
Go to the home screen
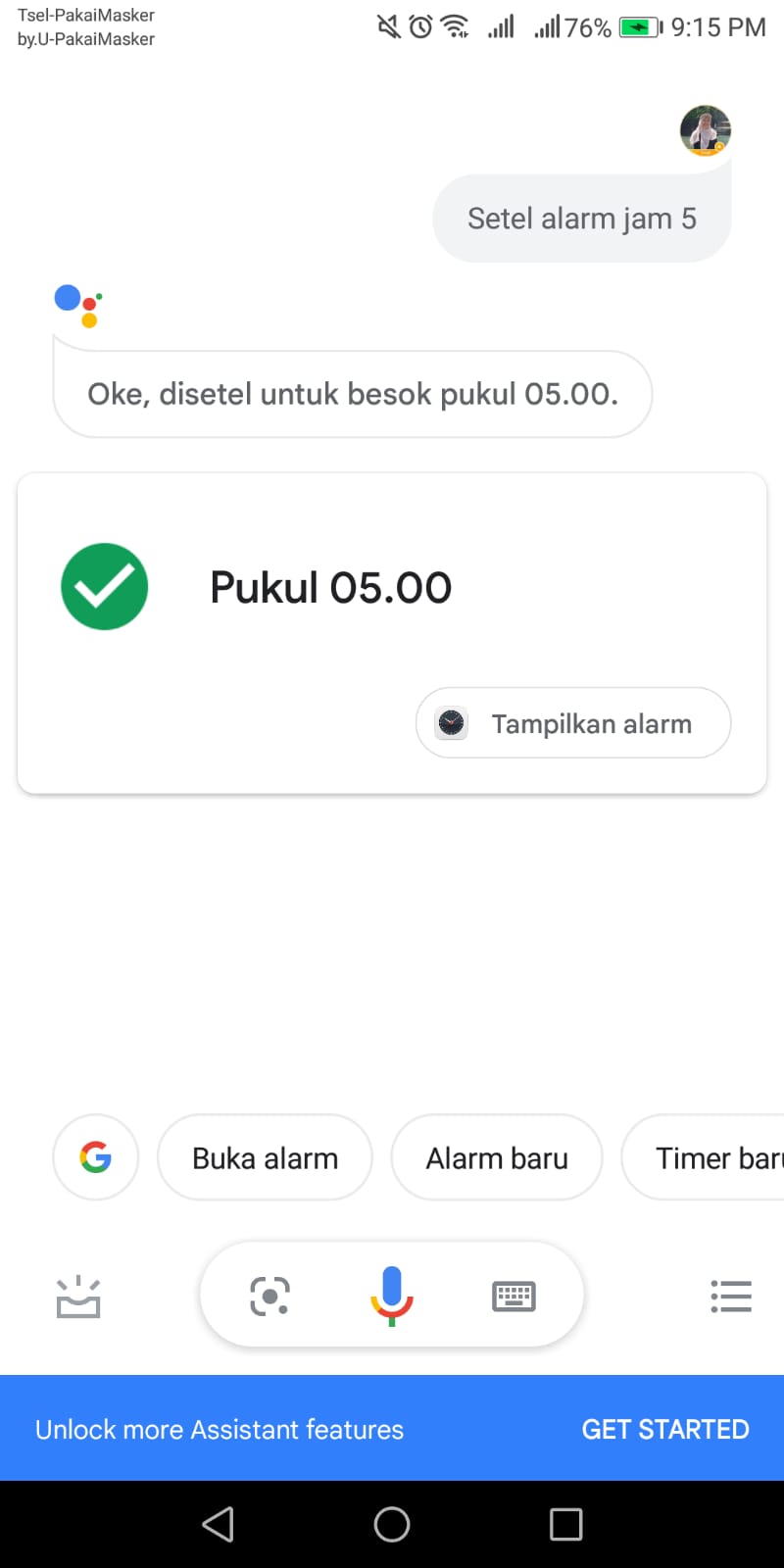(x=392, y=1524)
